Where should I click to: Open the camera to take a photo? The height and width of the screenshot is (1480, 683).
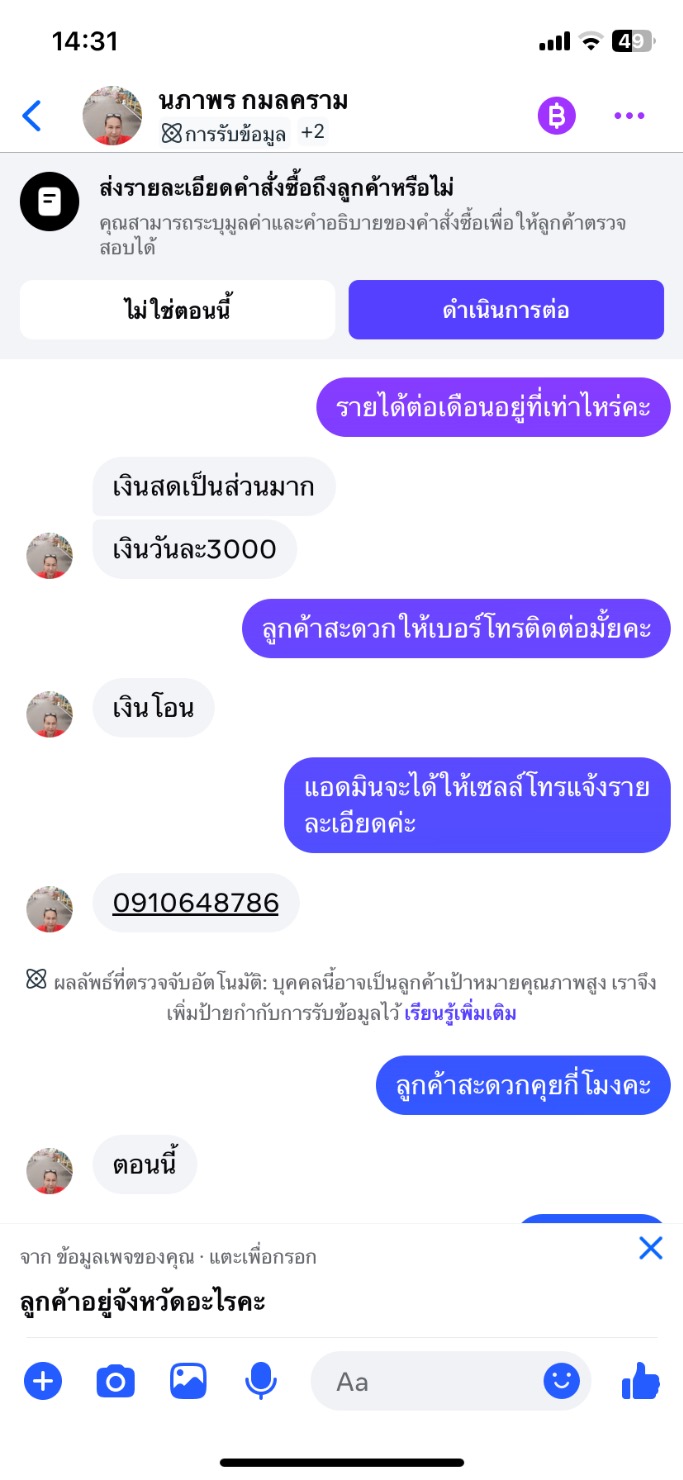pyautogui.click(x=115, y=1382)
